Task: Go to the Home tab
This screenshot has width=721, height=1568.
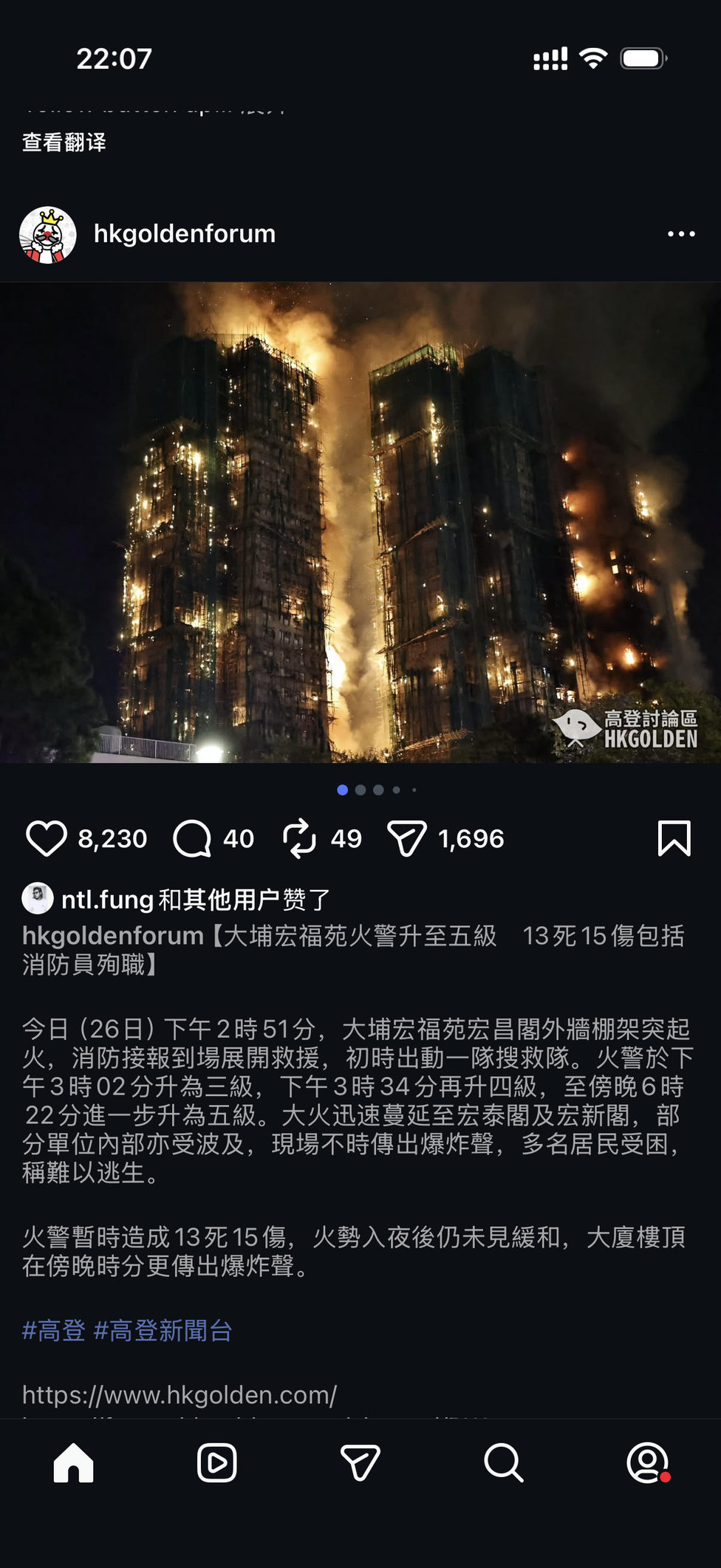Action: tap(73, 1462)
